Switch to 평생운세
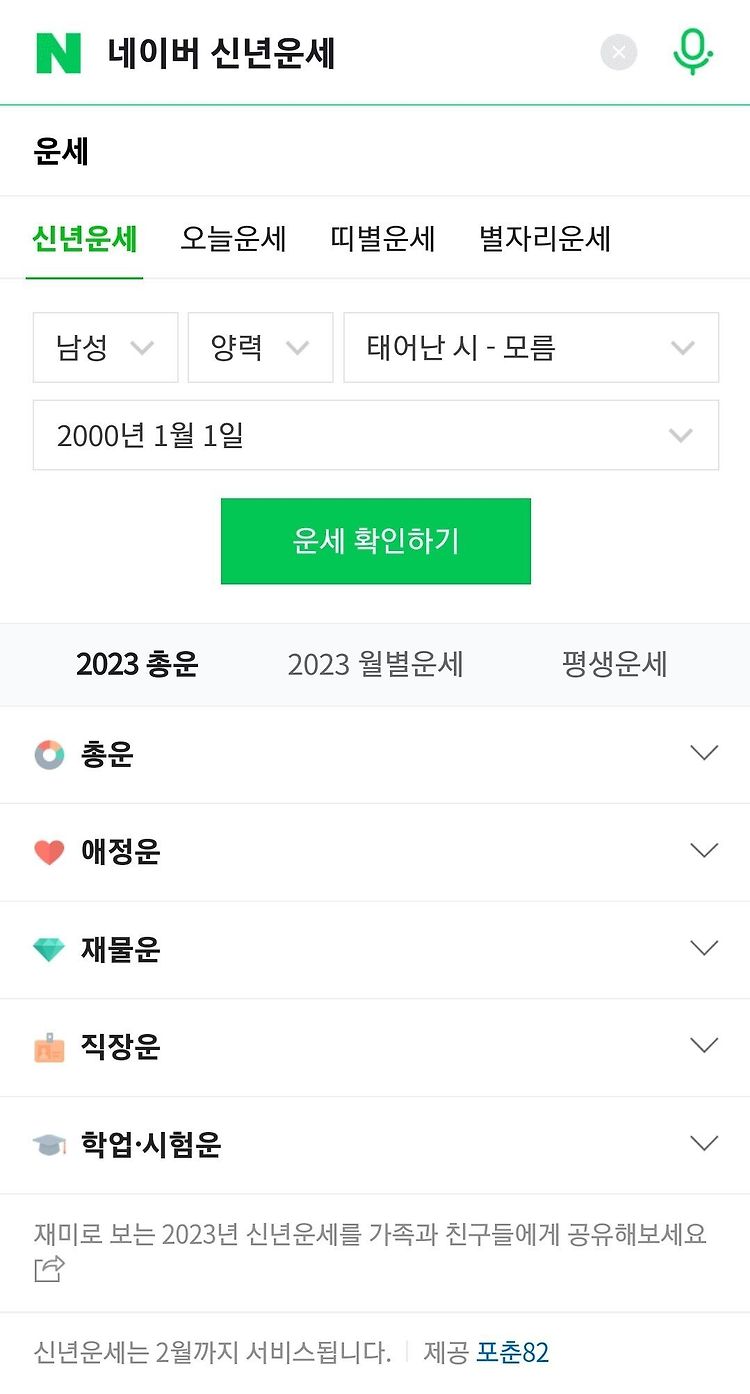 pyautogui.click(x=614, y=665)
